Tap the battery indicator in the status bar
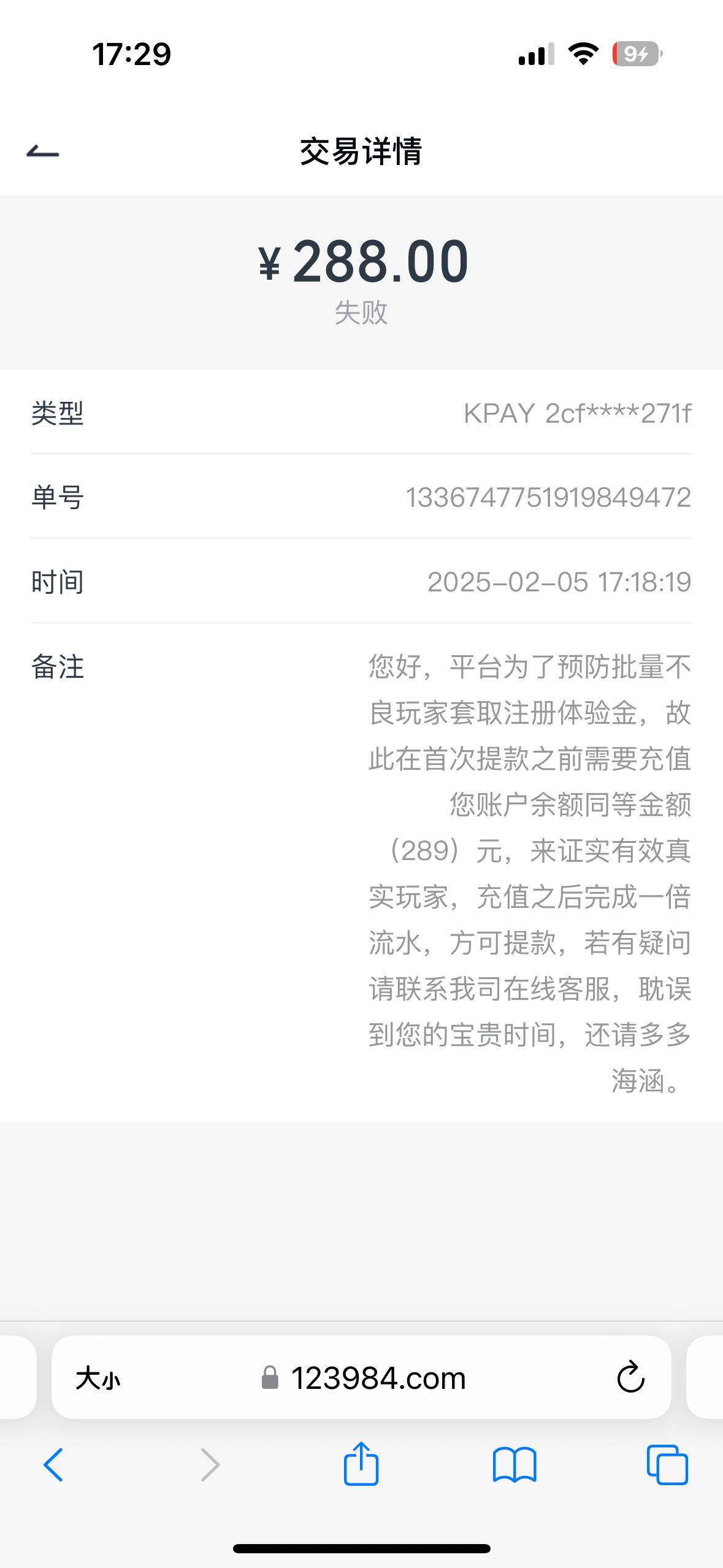The width and height of the screenshot is (723, 1568). click(x=635, y=54)
